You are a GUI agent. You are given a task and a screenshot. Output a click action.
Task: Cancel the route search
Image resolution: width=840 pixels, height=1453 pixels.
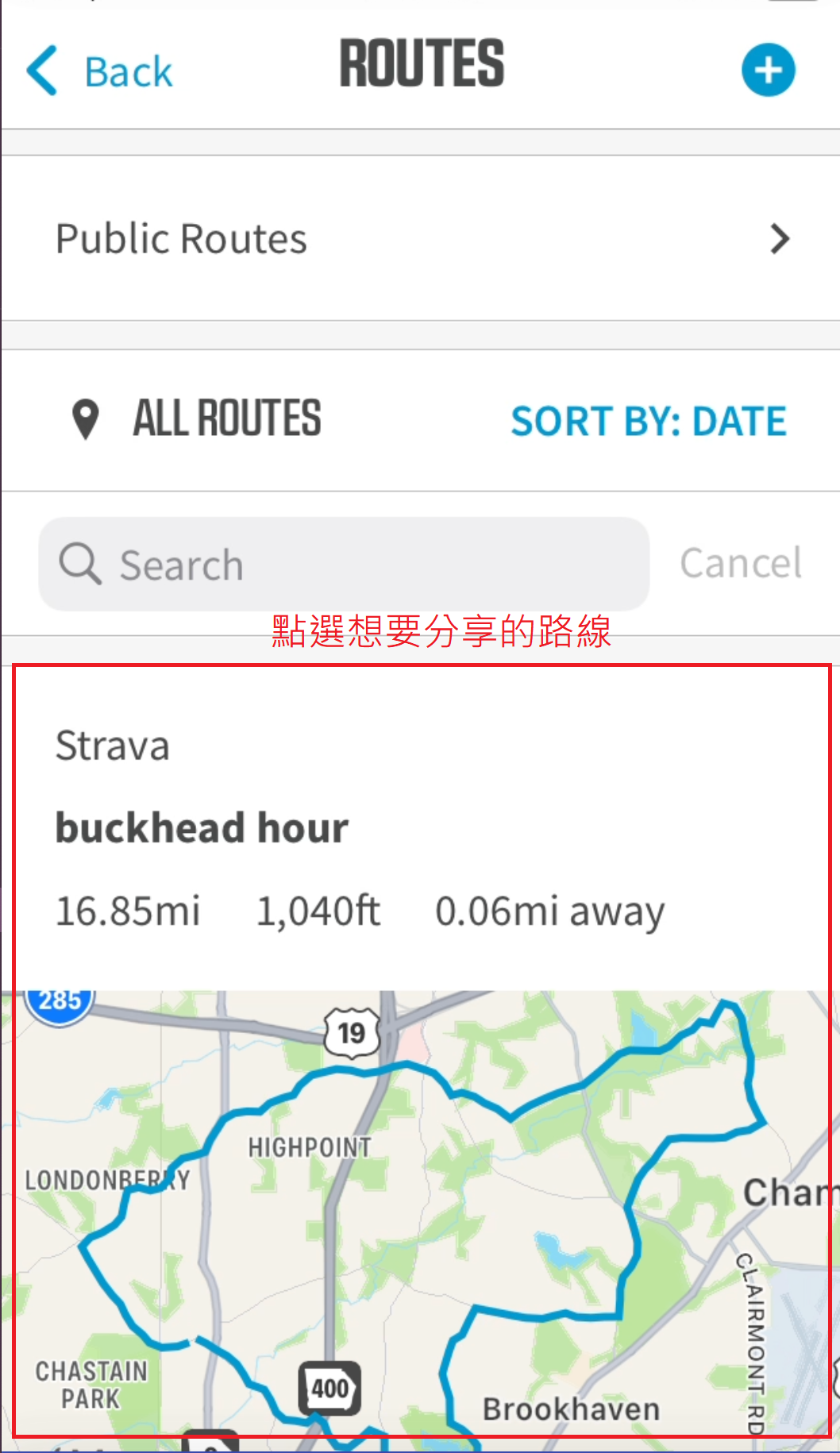[740, 564]
